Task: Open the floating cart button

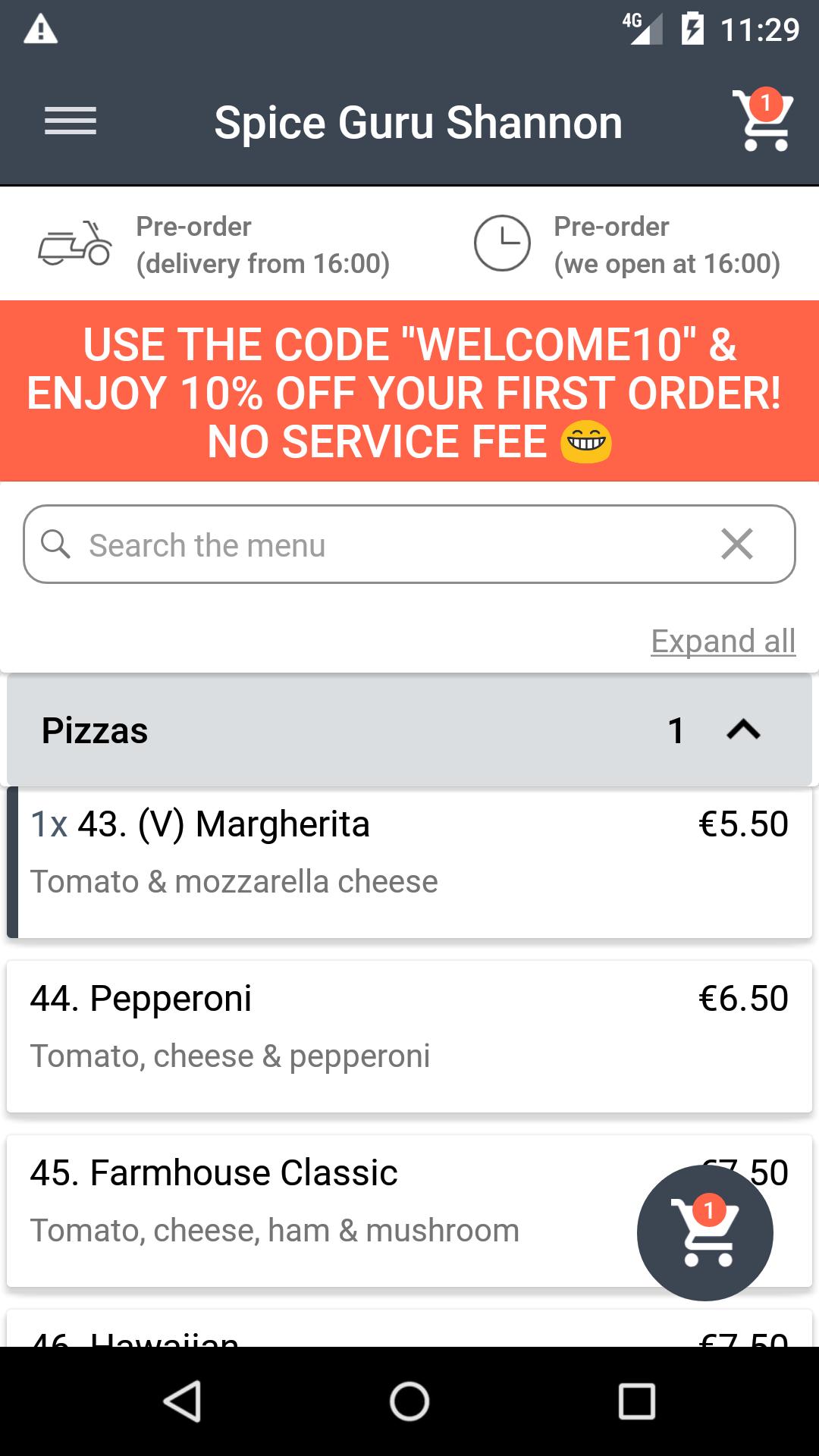Action: [705, 1233]
